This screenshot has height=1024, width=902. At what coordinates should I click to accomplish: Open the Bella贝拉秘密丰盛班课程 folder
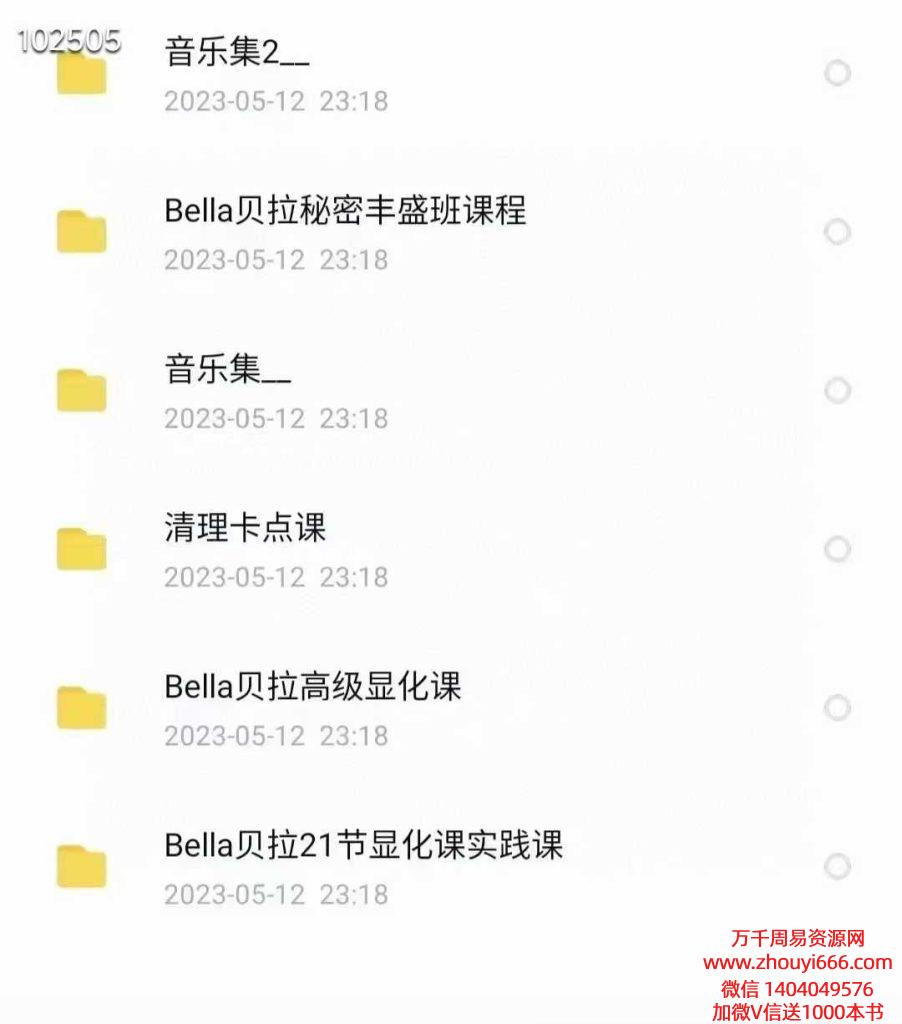pos(345,211)
